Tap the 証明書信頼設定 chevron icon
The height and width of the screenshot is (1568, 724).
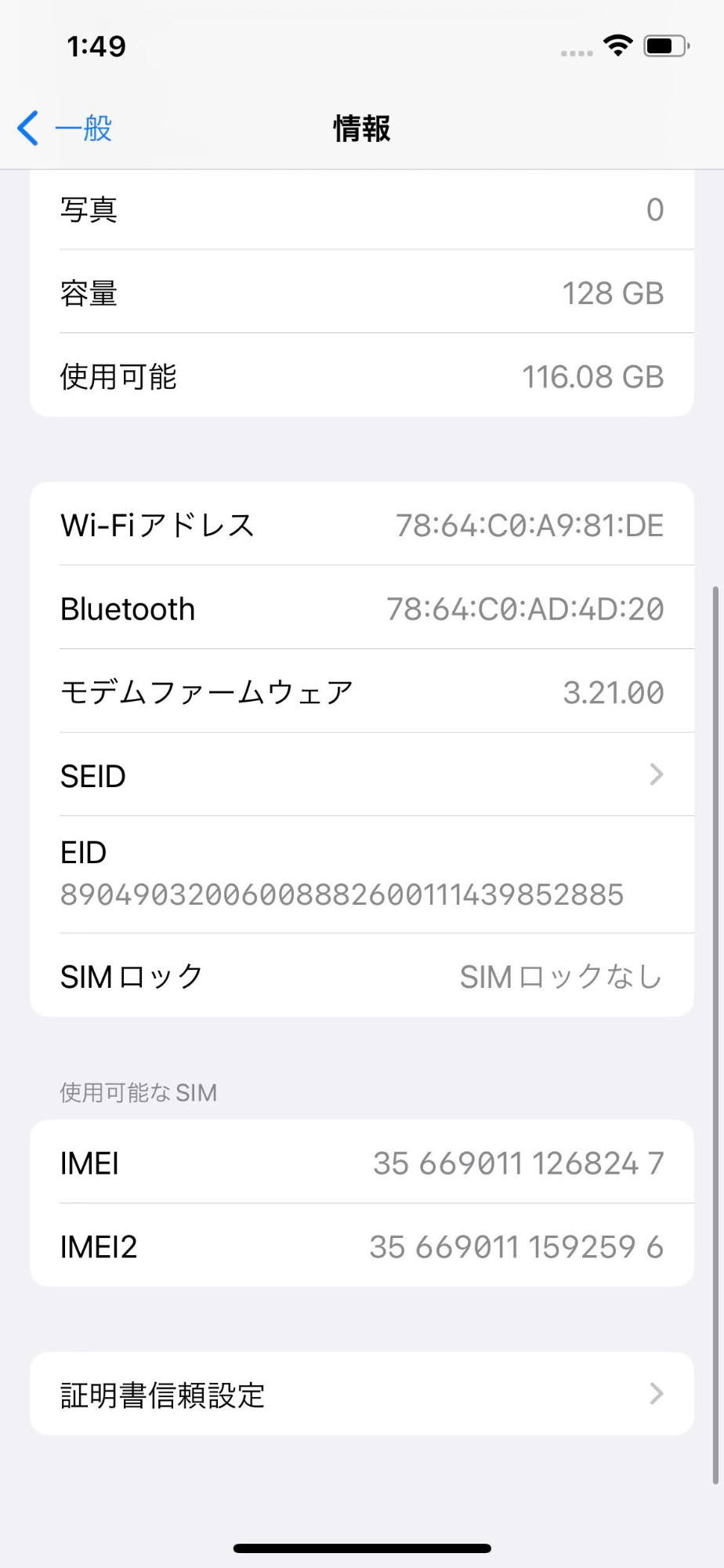(657, 1394)
